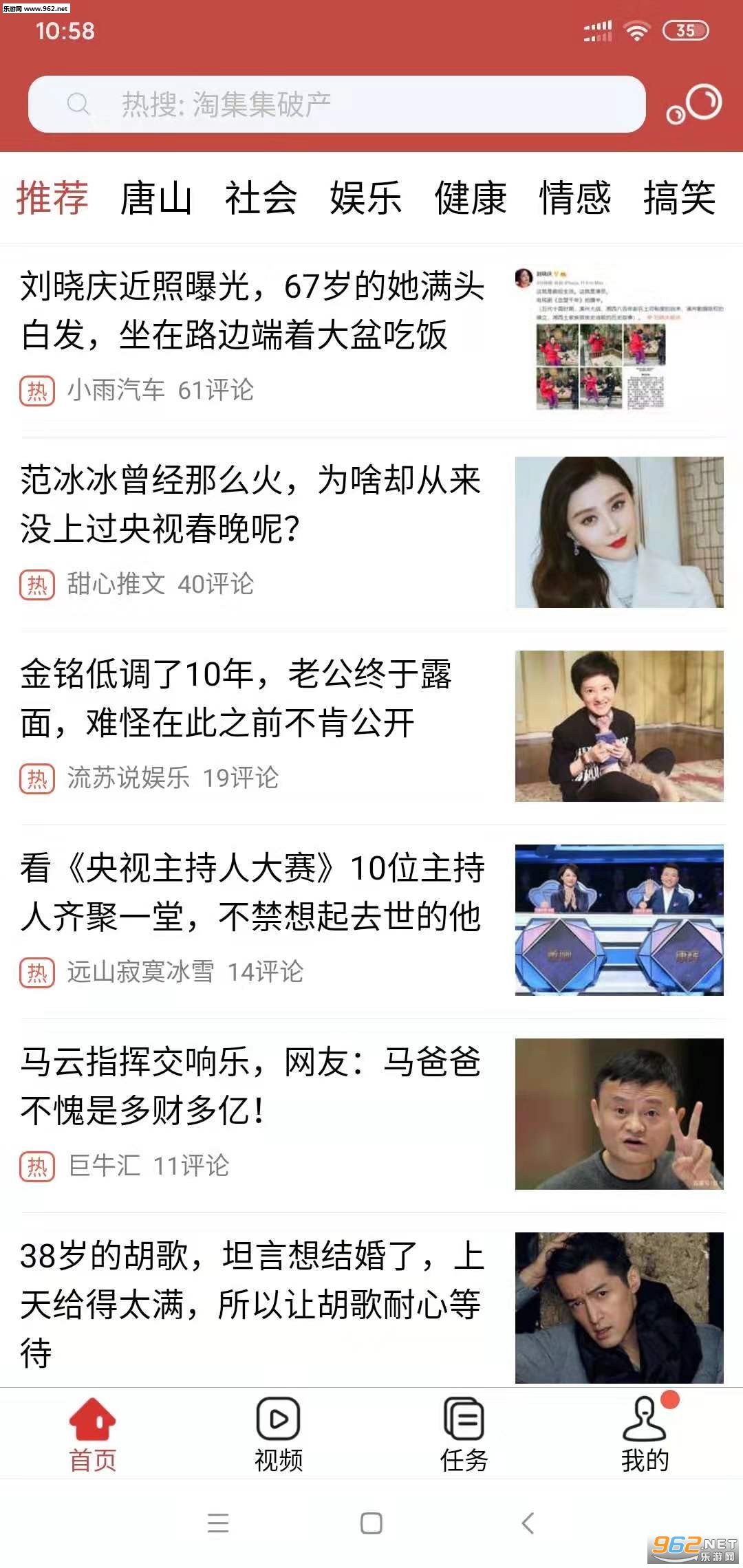Open the circles icon beside the search bar
Screen dimensions: 743x1568
(x=693, y=105)
